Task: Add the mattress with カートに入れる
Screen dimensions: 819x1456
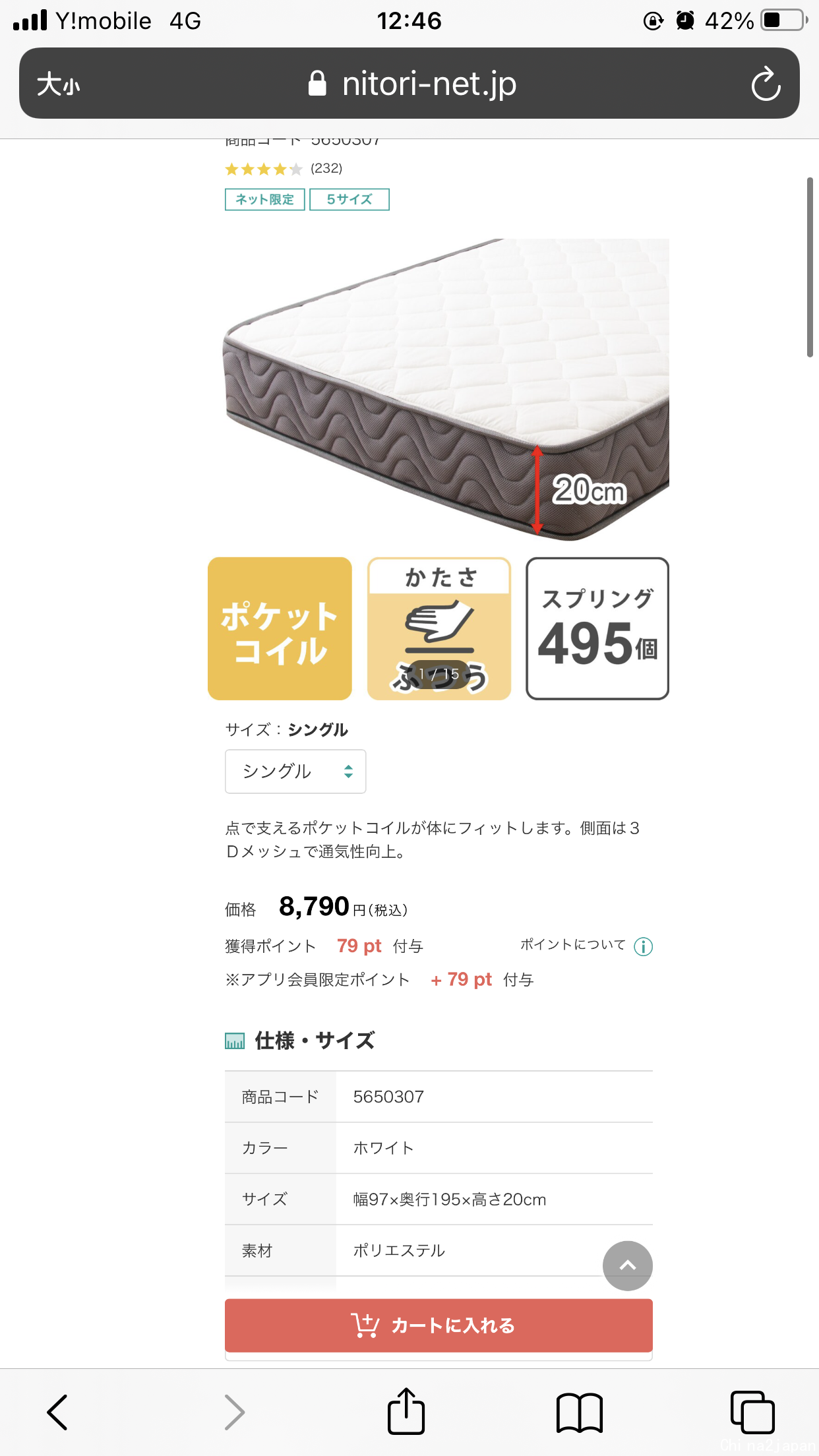Action: point(439,1325)
